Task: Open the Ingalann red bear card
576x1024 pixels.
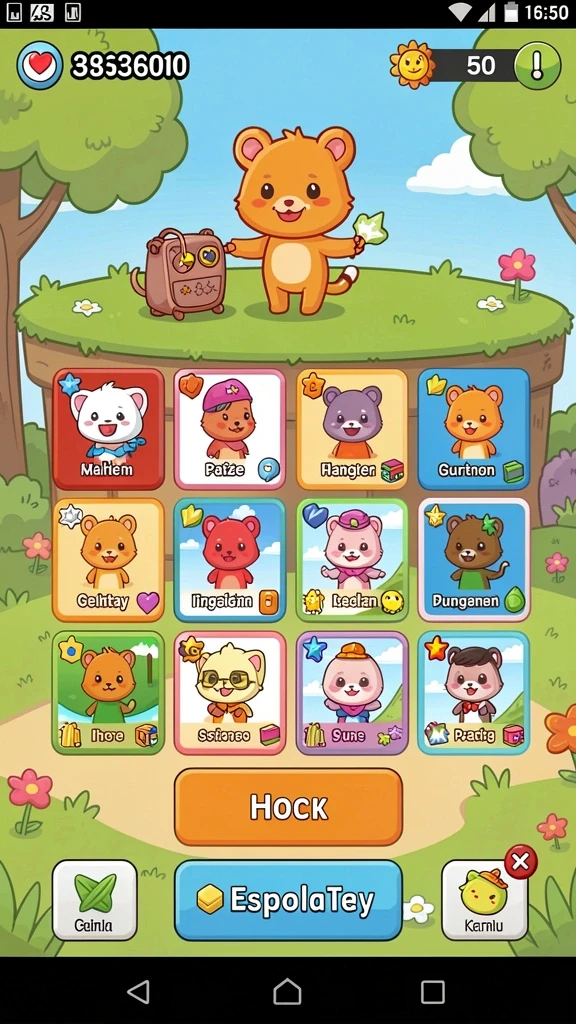Action: (x=230, y=560)
